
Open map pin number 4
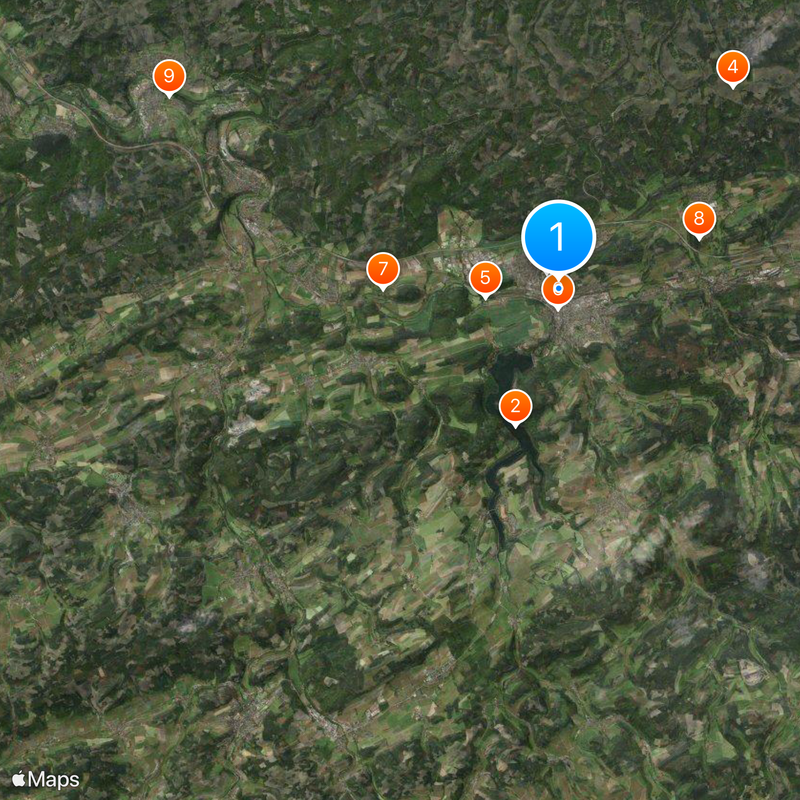pyautogui.click(x=733, y=68)
